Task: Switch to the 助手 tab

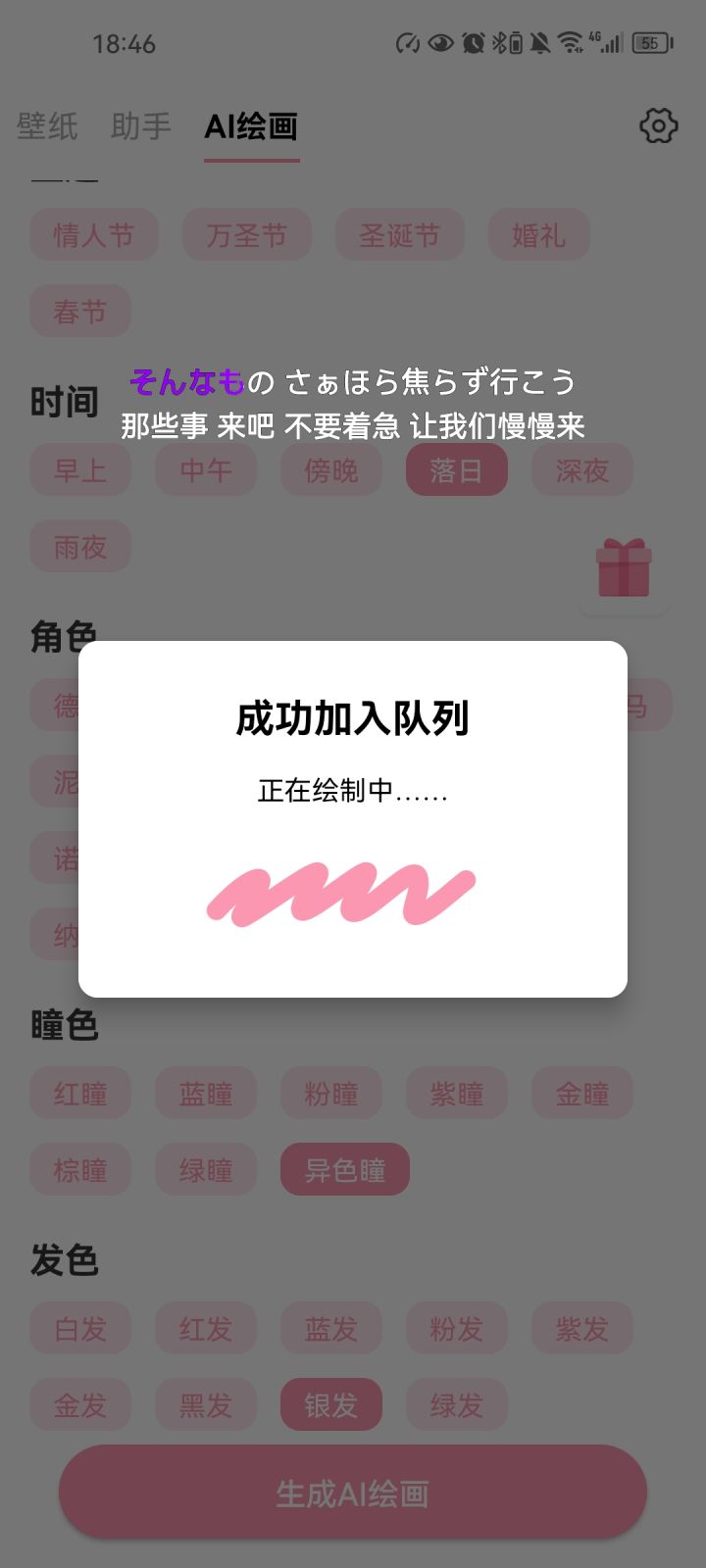Action: (142, 125)
